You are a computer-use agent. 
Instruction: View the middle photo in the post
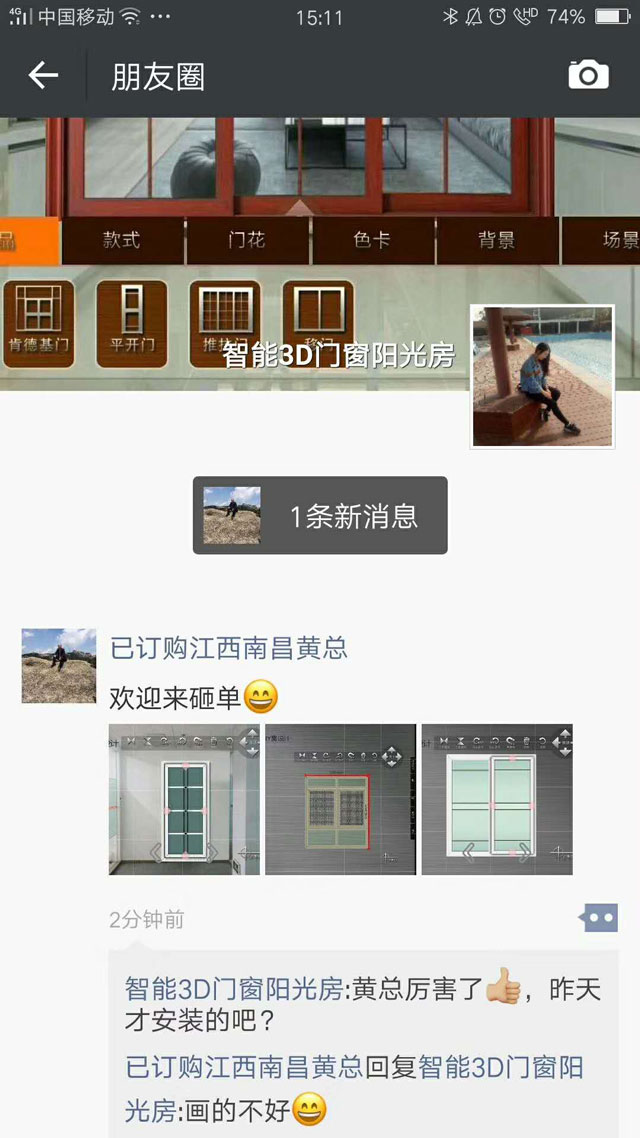coord(340,799)
